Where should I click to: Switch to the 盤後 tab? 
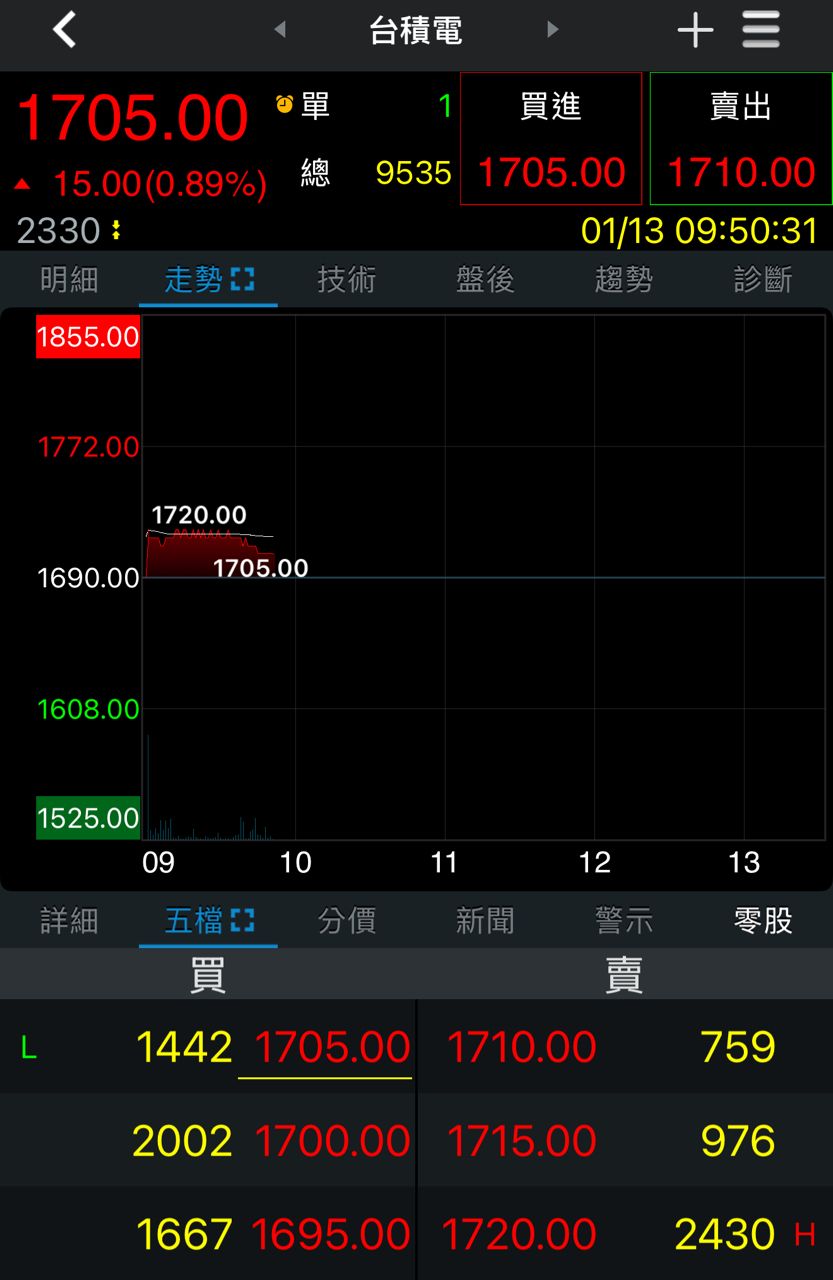[485, 280]
